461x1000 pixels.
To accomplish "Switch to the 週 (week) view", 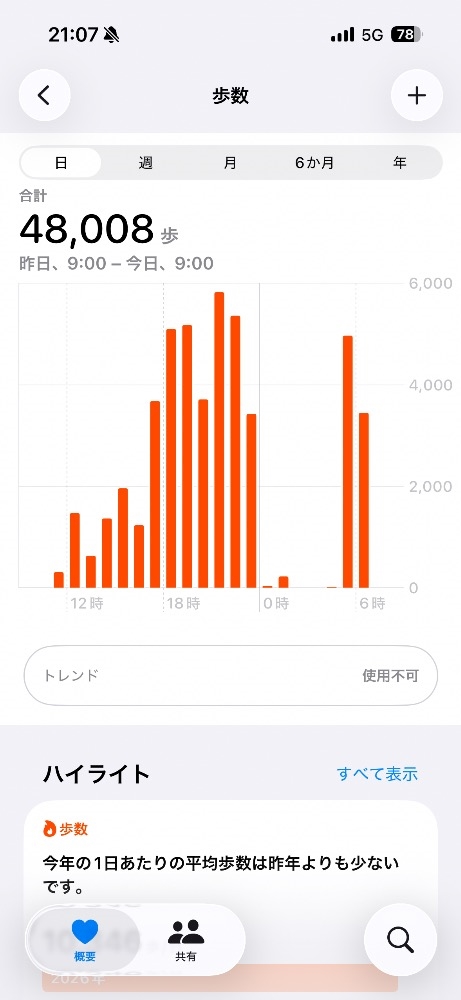I will (x=145, y=163).
